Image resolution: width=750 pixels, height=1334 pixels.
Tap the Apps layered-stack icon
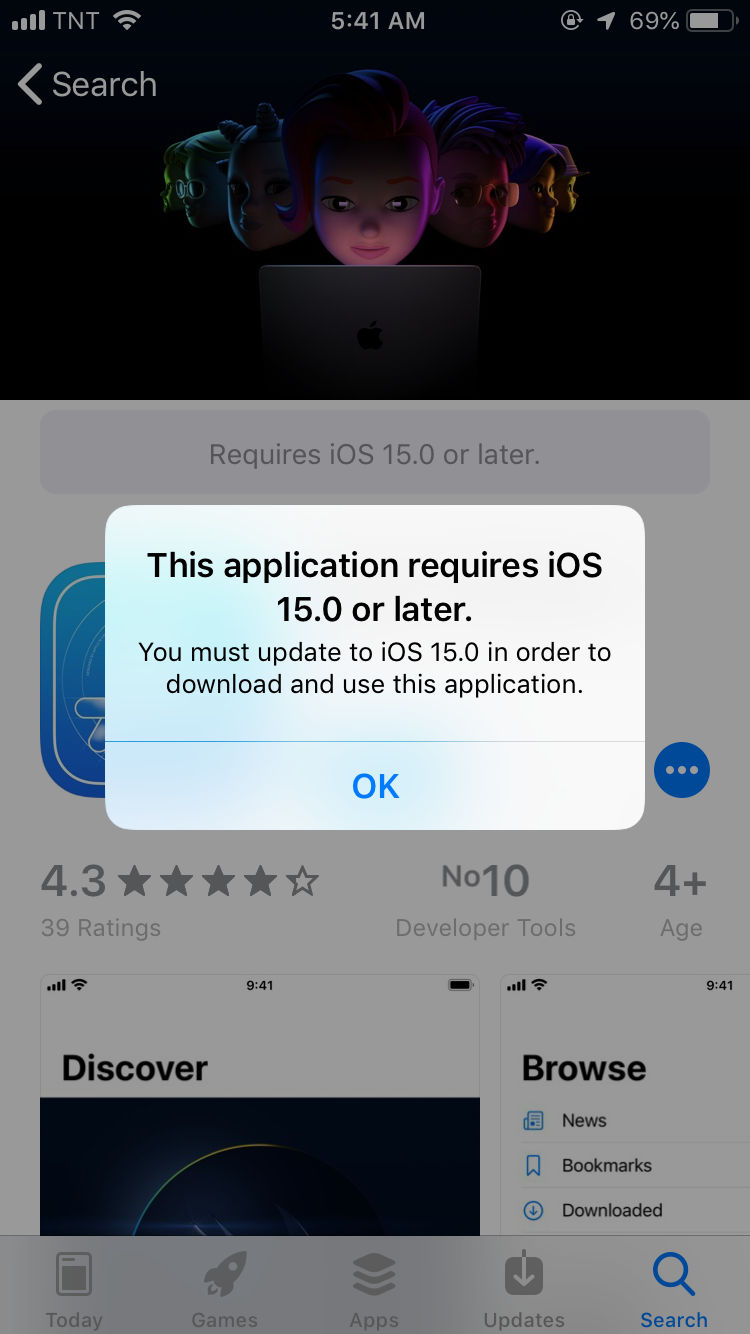tap(374, 1275)
